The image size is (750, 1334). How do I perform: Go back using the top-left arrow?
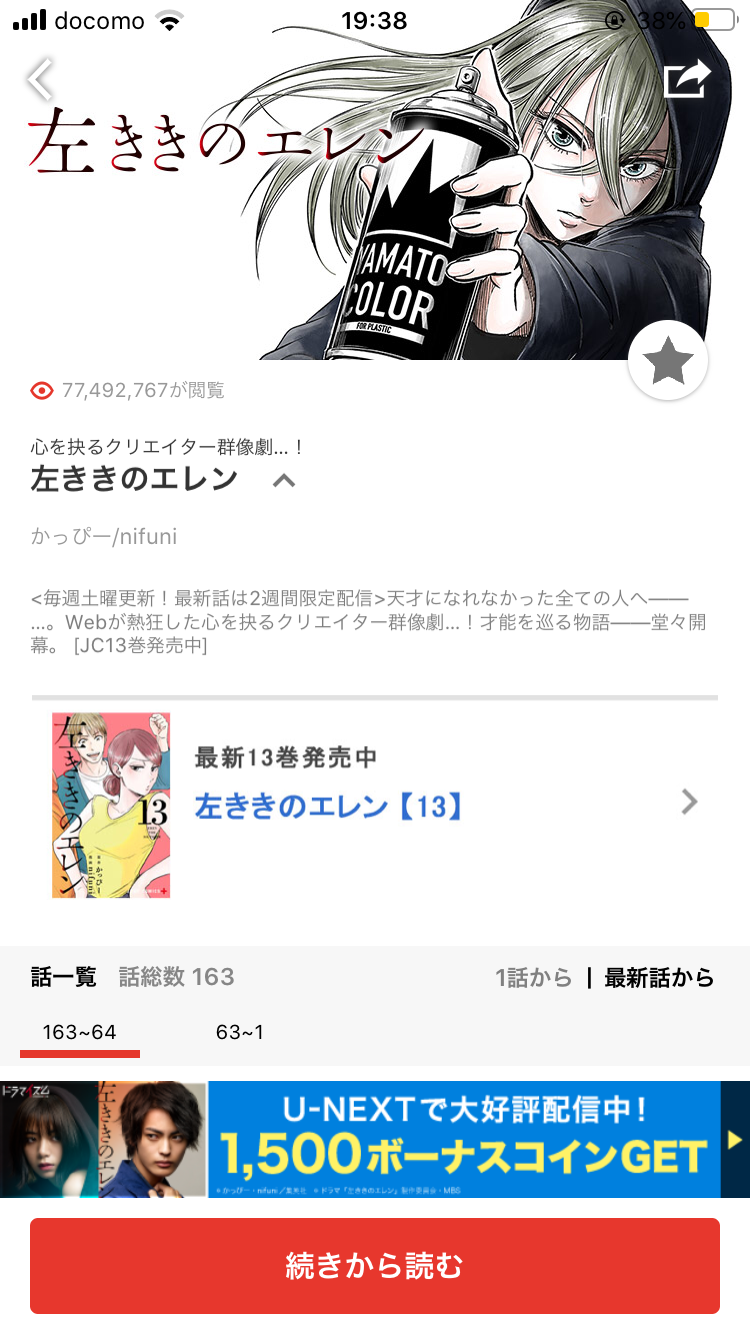coord(40,80)
